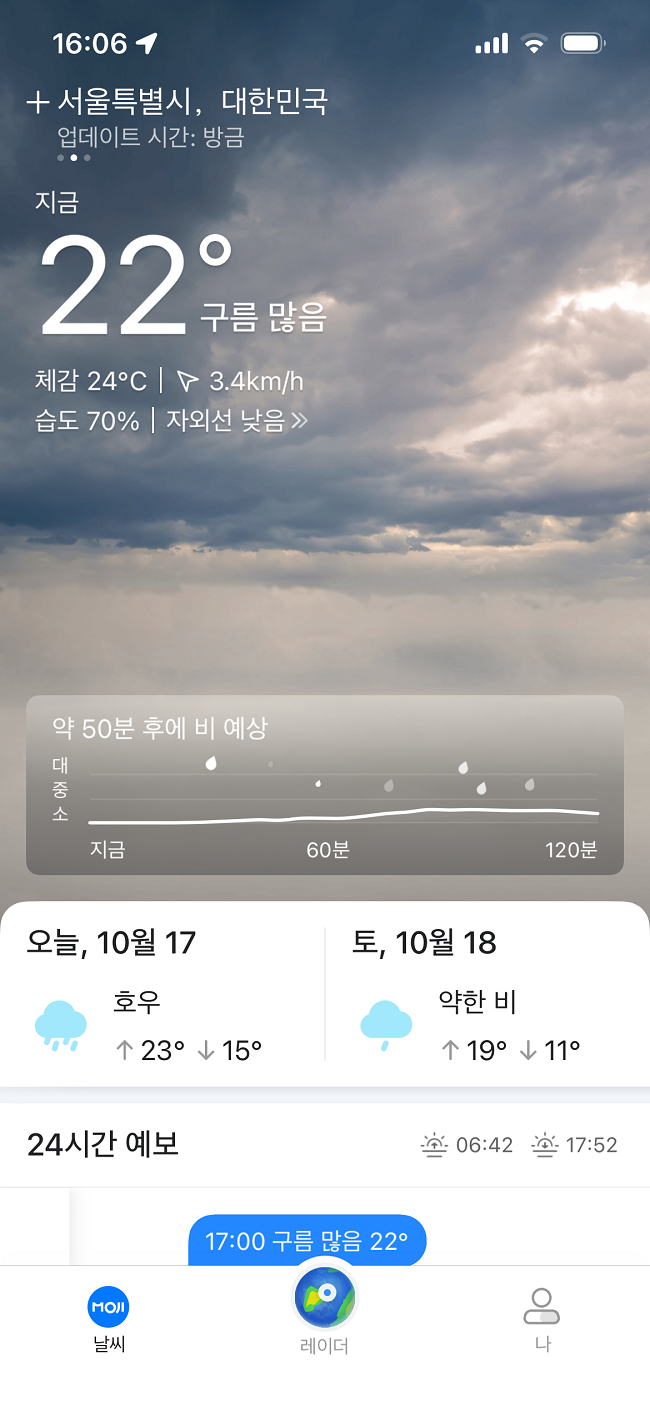Image resolution: width=650 pixels, height=1406 pixels.
Task: Tap the city page indicator dots
Action: [x=74, y=158]
